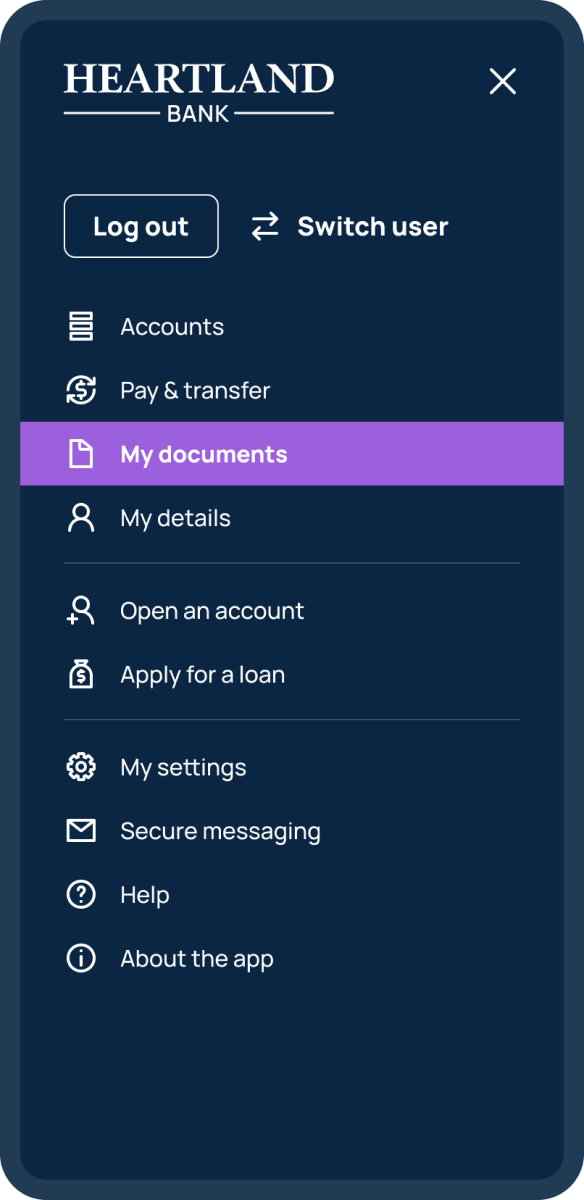Close the navigation menu

point(502,81)
